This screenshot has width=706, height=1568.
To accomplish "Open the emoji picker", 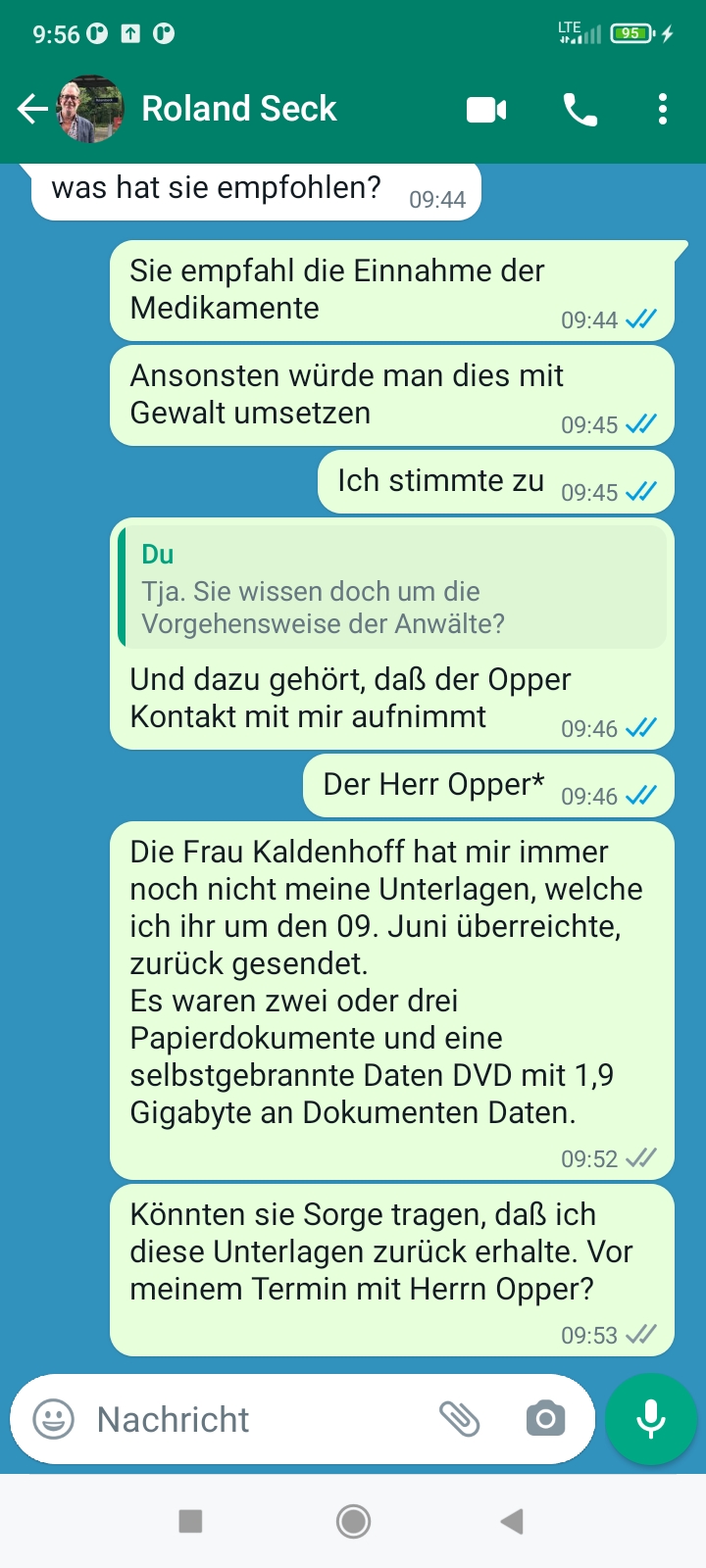I will click(54, 1419).
